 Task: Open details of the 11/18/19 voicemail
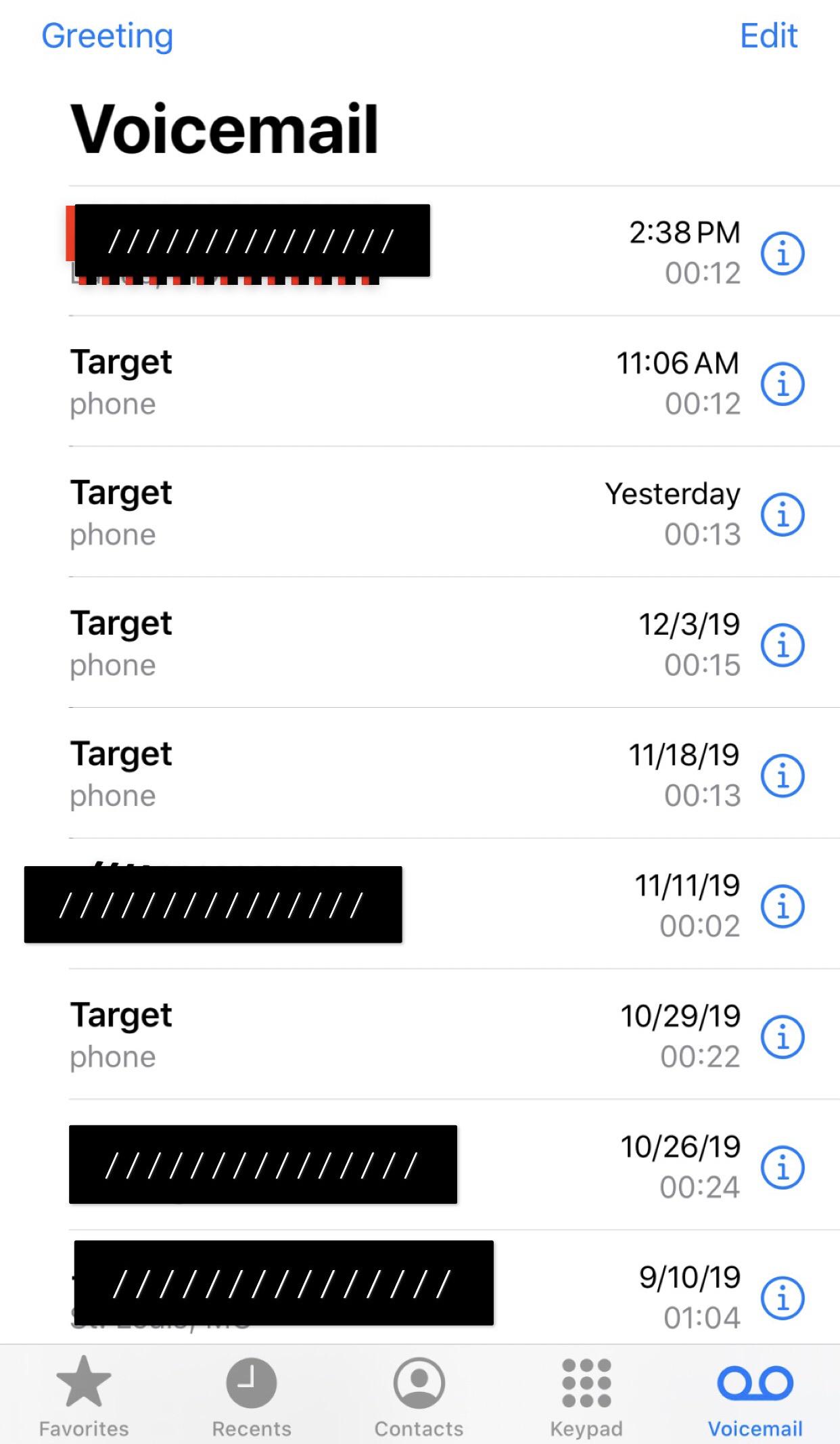tap(783, 774)
